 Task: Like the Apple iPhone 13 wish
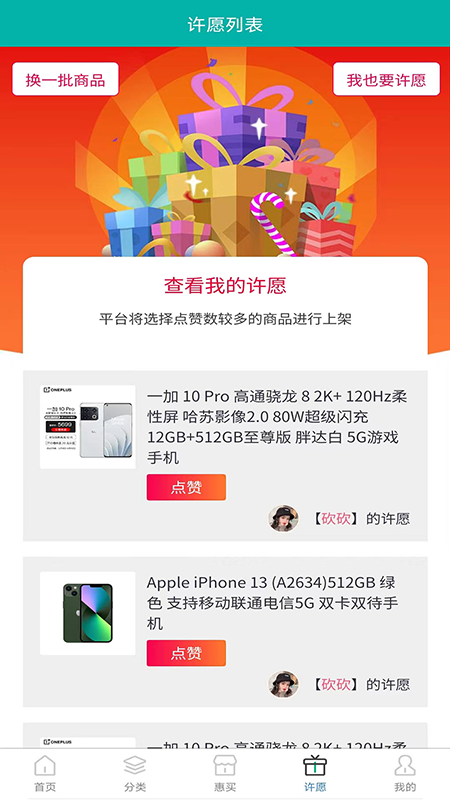point(186,653)
